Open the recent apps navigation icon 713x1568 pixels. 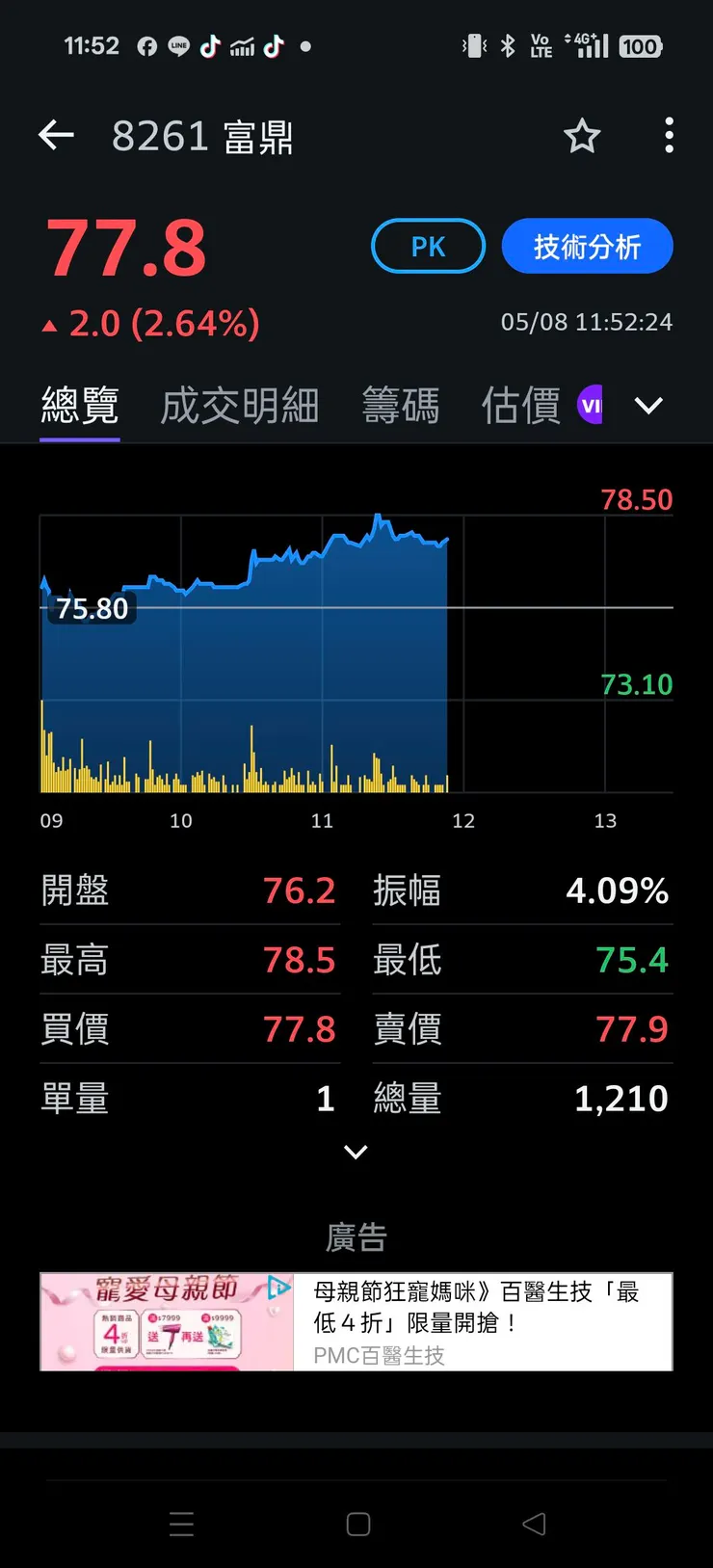(x=181, y=1525)
